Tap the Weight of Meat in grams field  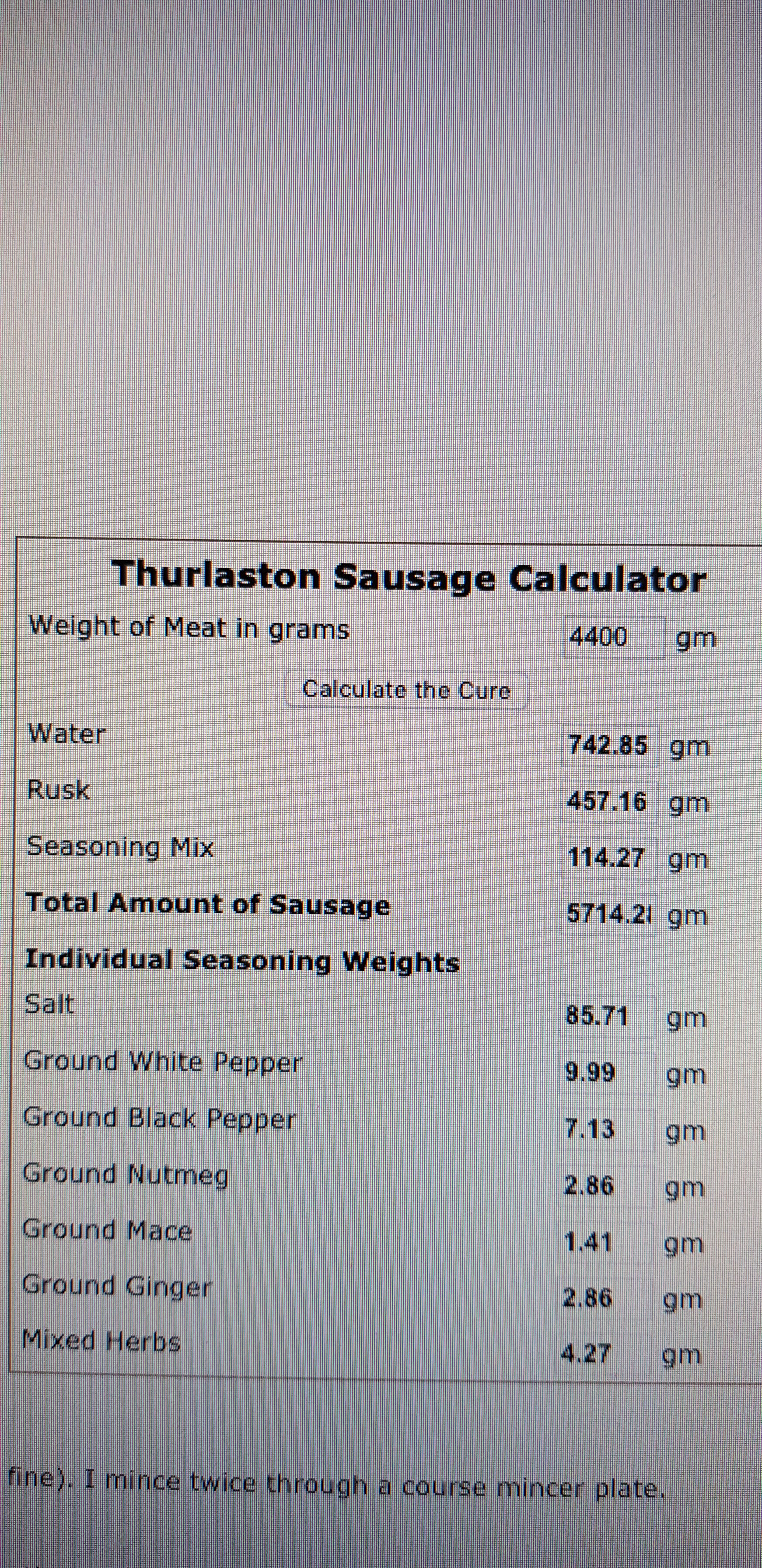[x=613, y=637]
